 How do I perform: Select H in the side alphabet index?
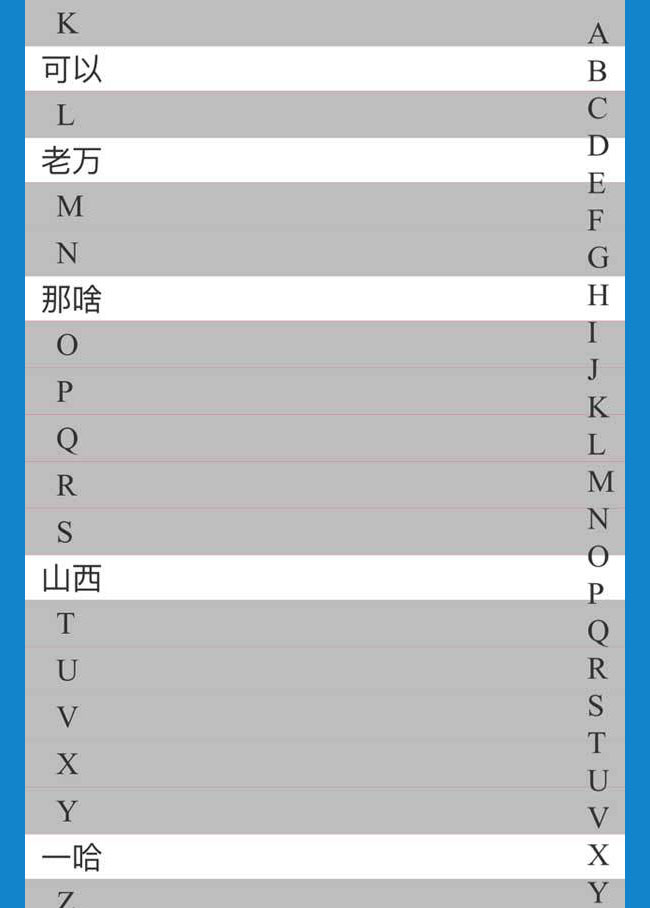click(x=598, y=295)
